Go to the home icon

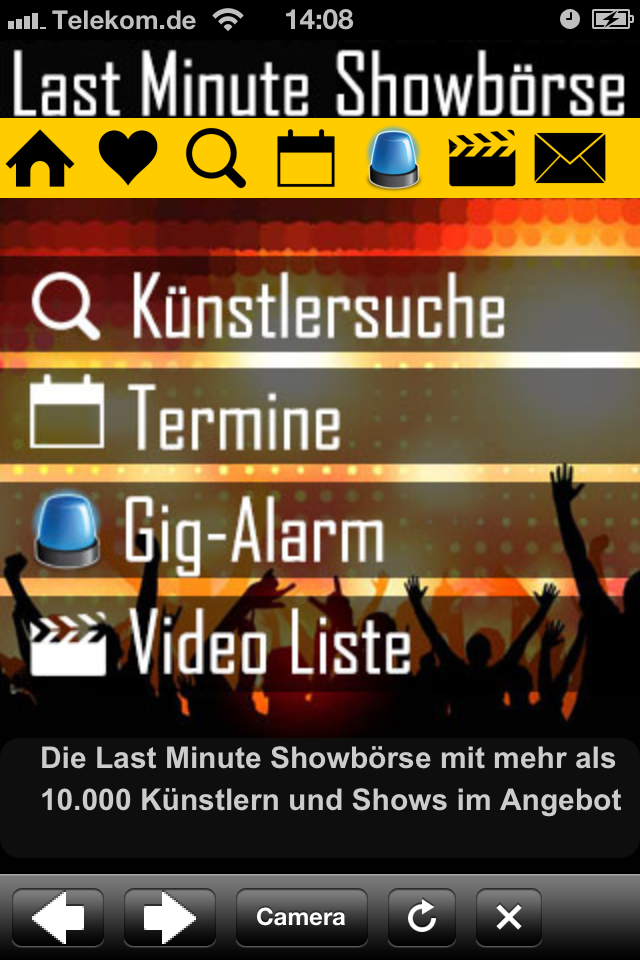click(40, 158)
